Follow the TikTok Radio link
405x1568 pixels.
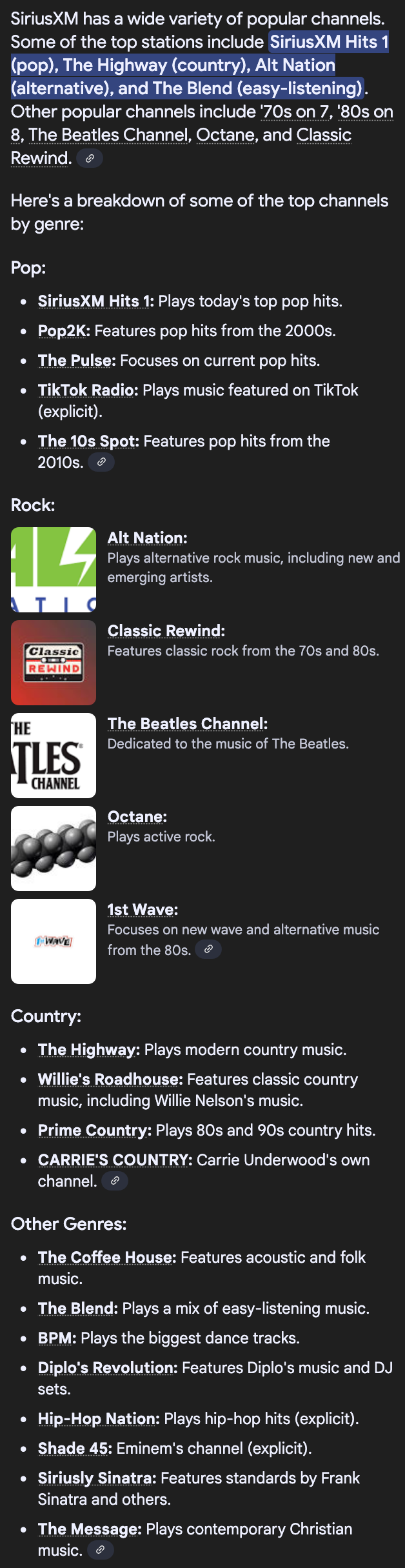click(x=88, y=390)
